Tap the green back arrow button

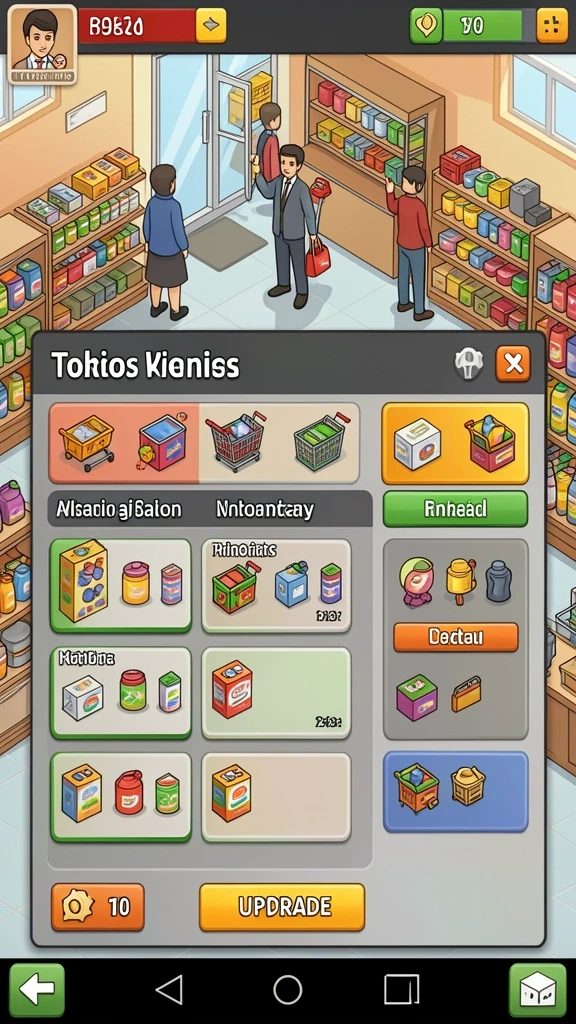(37, 991)
